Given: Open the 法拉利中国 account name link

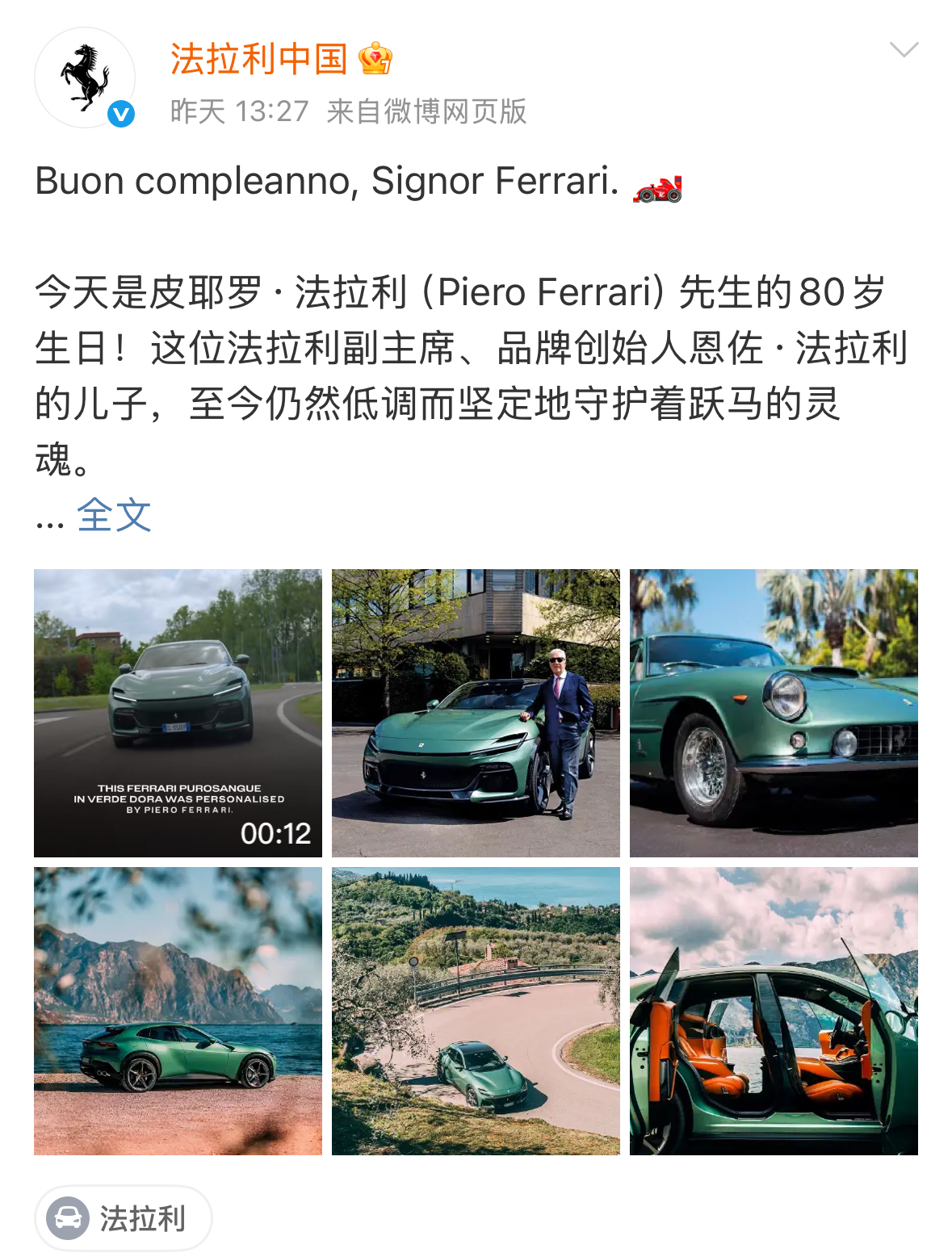Looking at the screenshot, I should pyautogui.click(x=258, y=59).
